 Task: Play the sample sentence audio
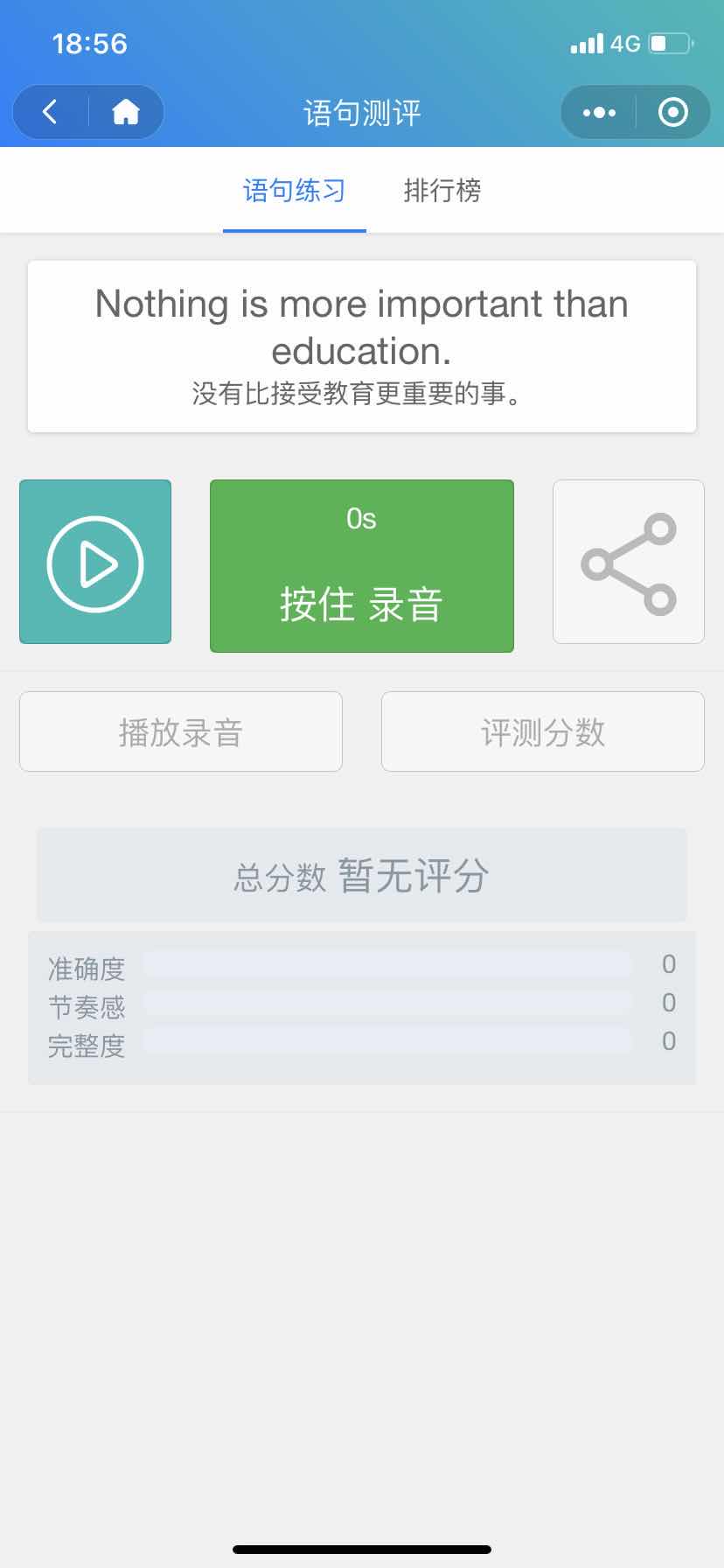[x=95, y=562]
